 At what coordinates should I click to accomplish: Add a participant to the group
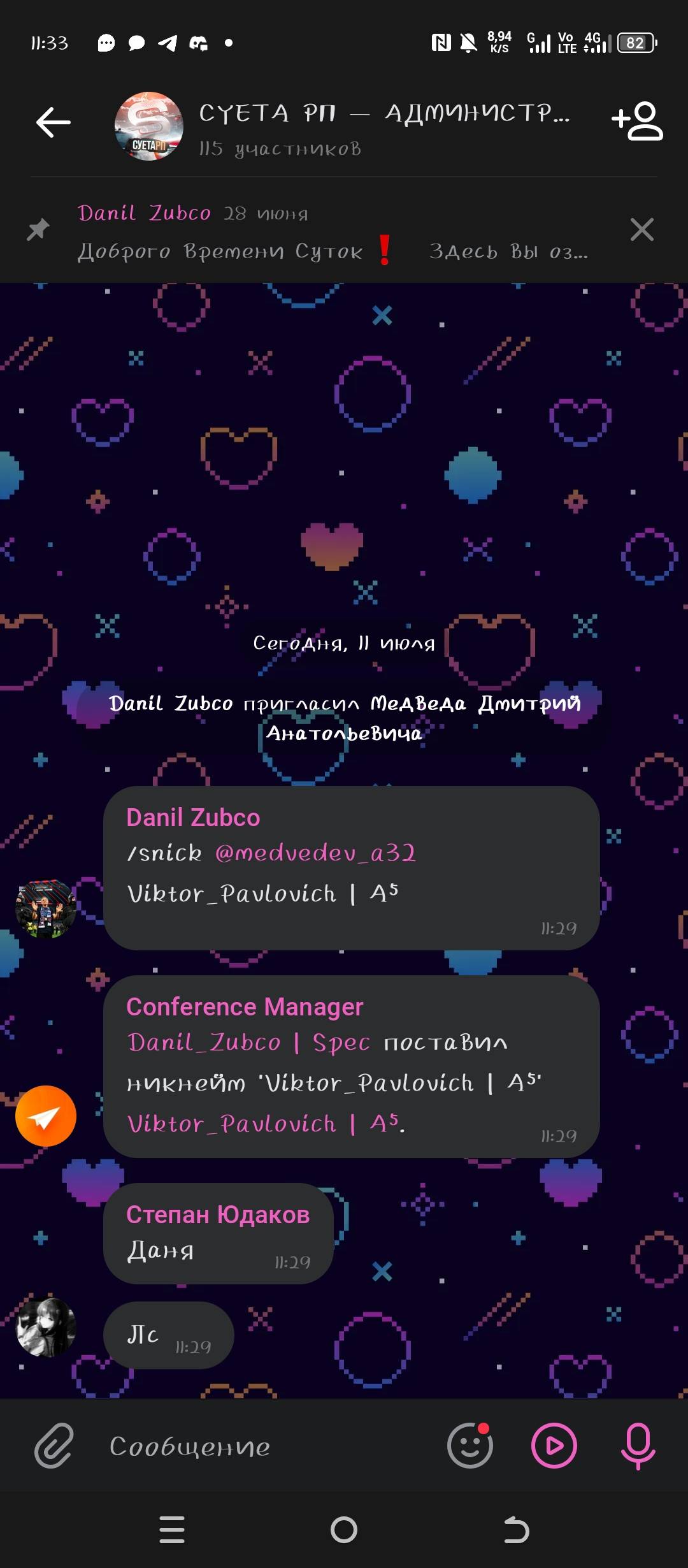pyautogui.click(x=637, y=121)
